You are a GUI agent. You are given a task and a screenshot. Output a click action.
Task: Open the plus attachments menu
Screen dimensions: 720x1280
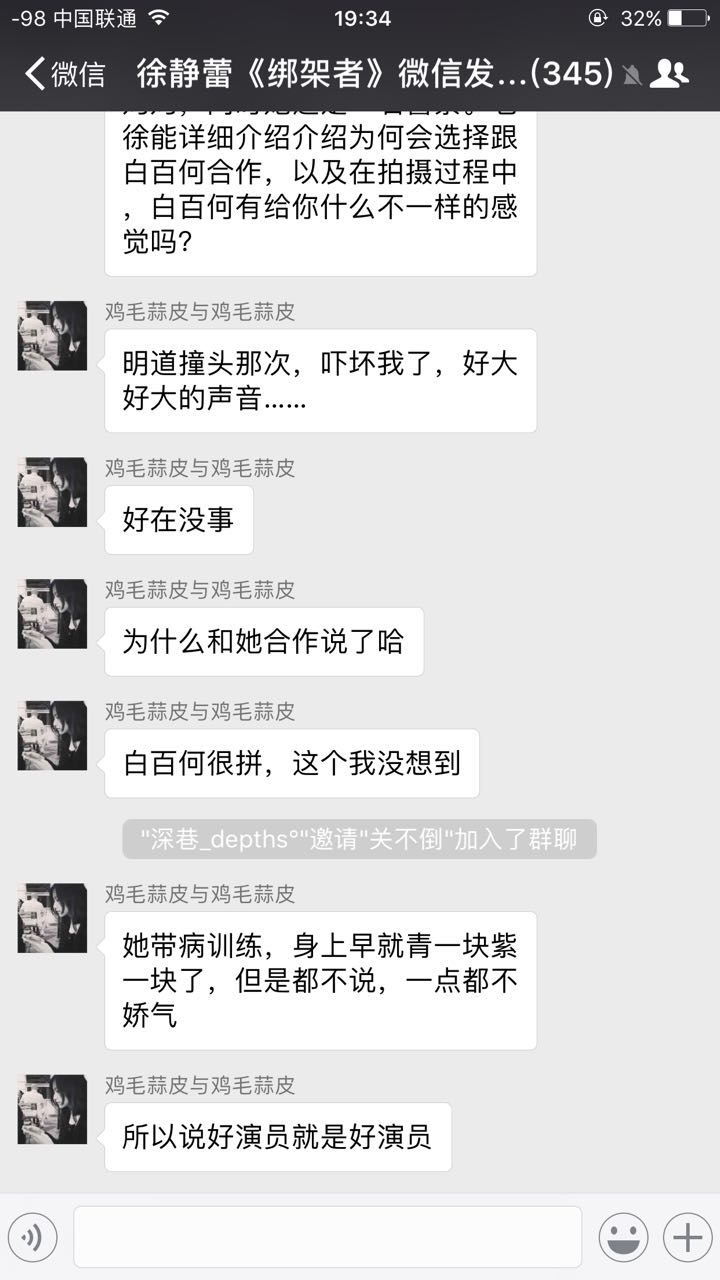coord(687,1238)
